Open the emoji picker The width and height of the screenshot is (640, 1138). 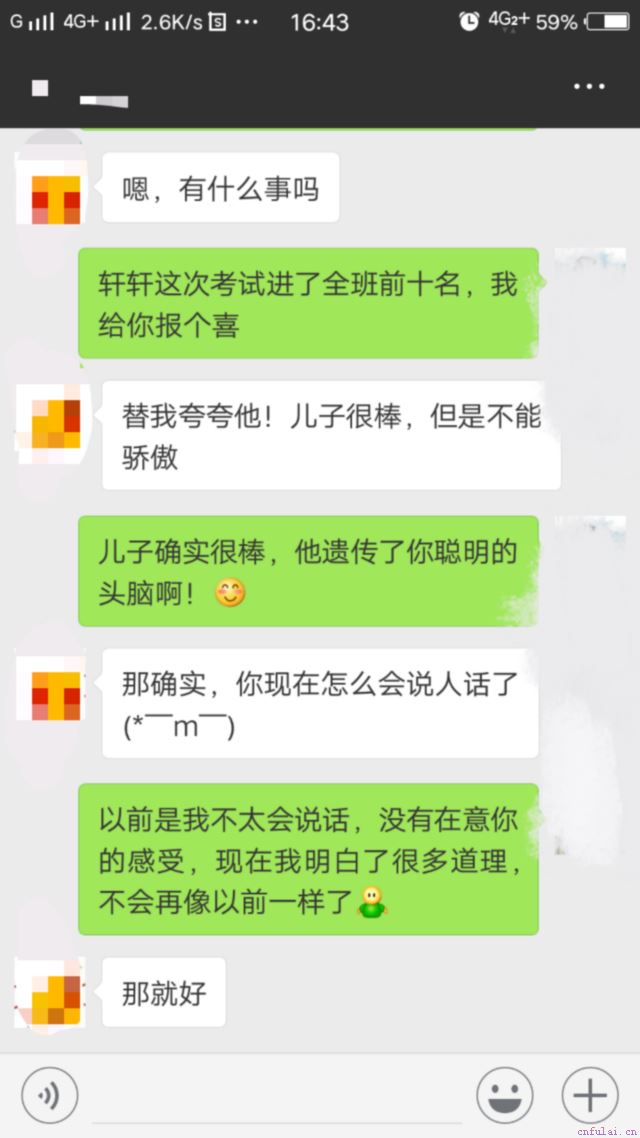pyautogui.click(x=504, y=1096)
